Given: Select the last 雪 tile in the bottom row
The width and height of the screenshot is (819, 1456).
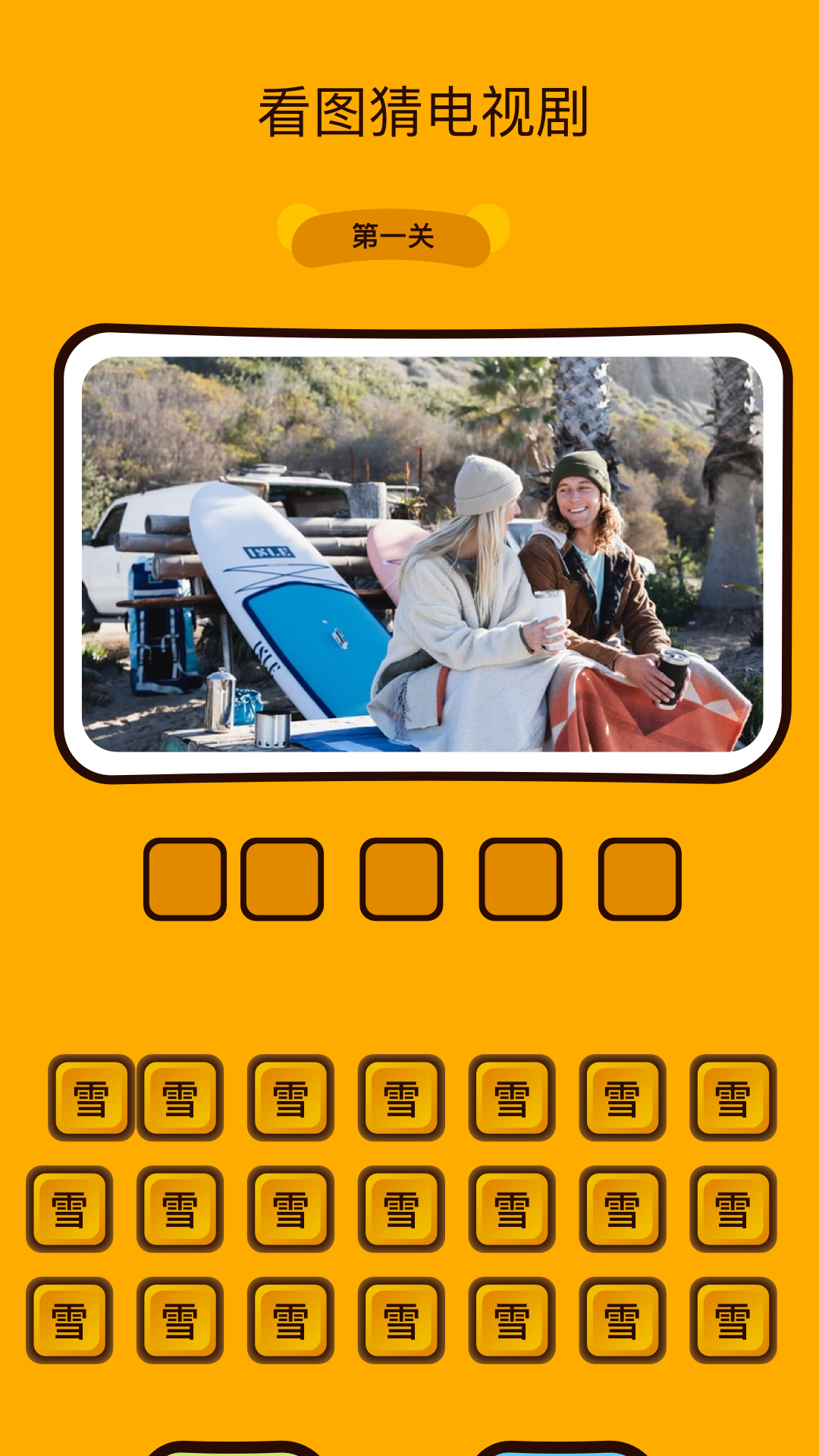Looking at the screenshot, I should point(733,1319).
